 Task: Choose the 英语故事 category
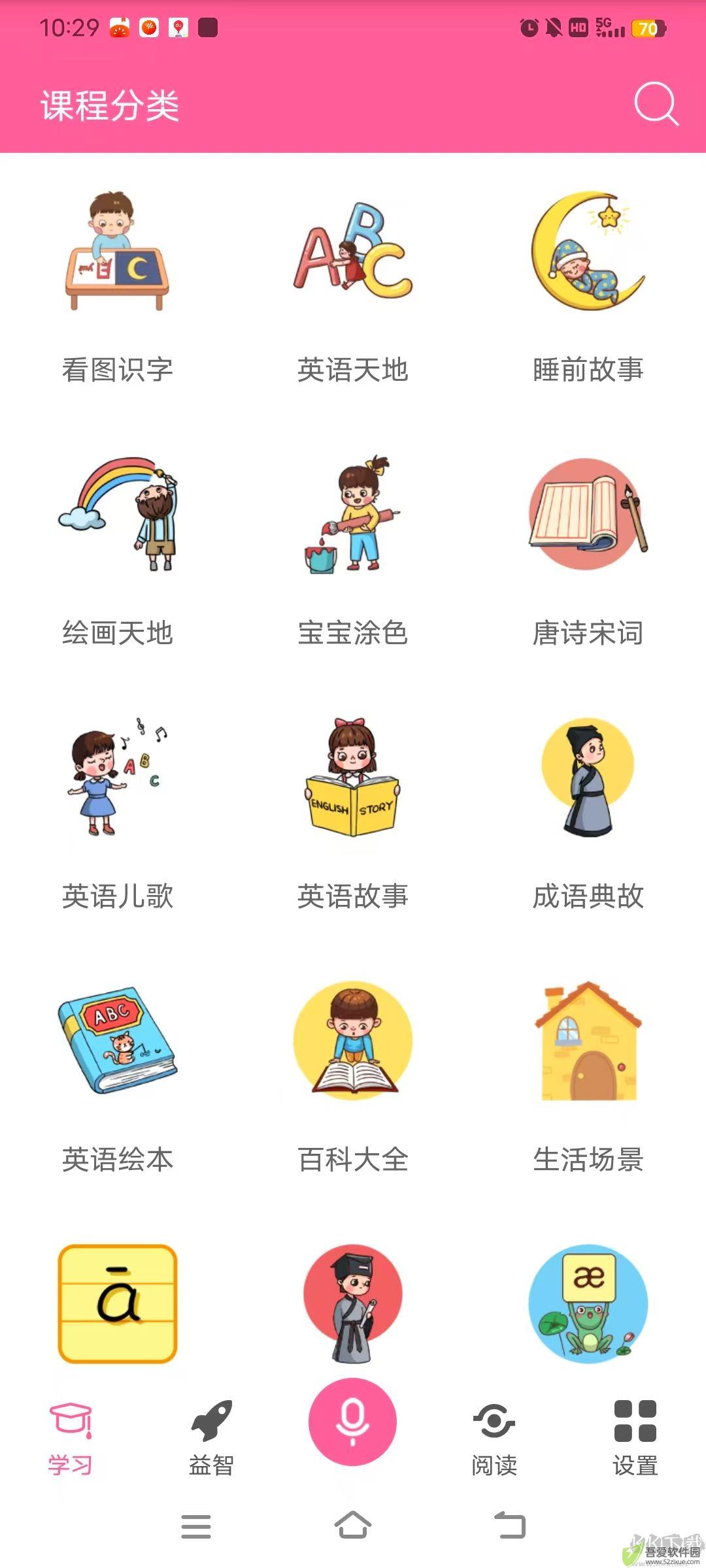tap(353, 813)
